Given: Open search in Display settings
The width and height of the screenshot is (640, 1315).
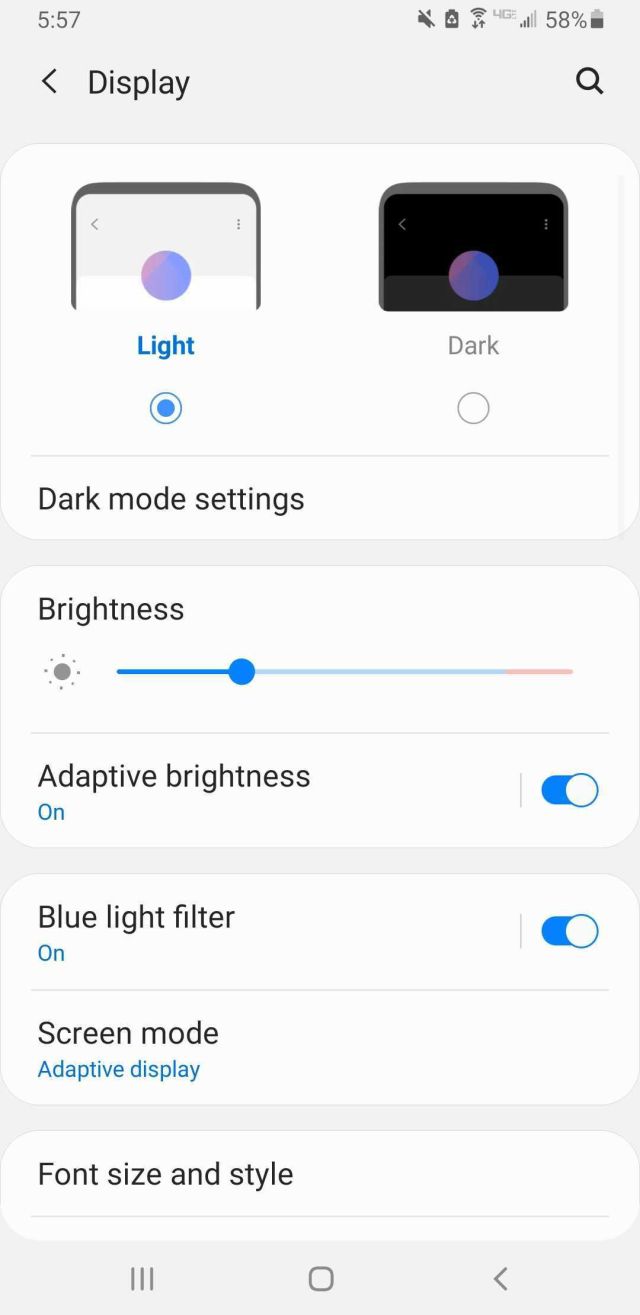Looking at the screenshot, I should (x=590, y=82).
